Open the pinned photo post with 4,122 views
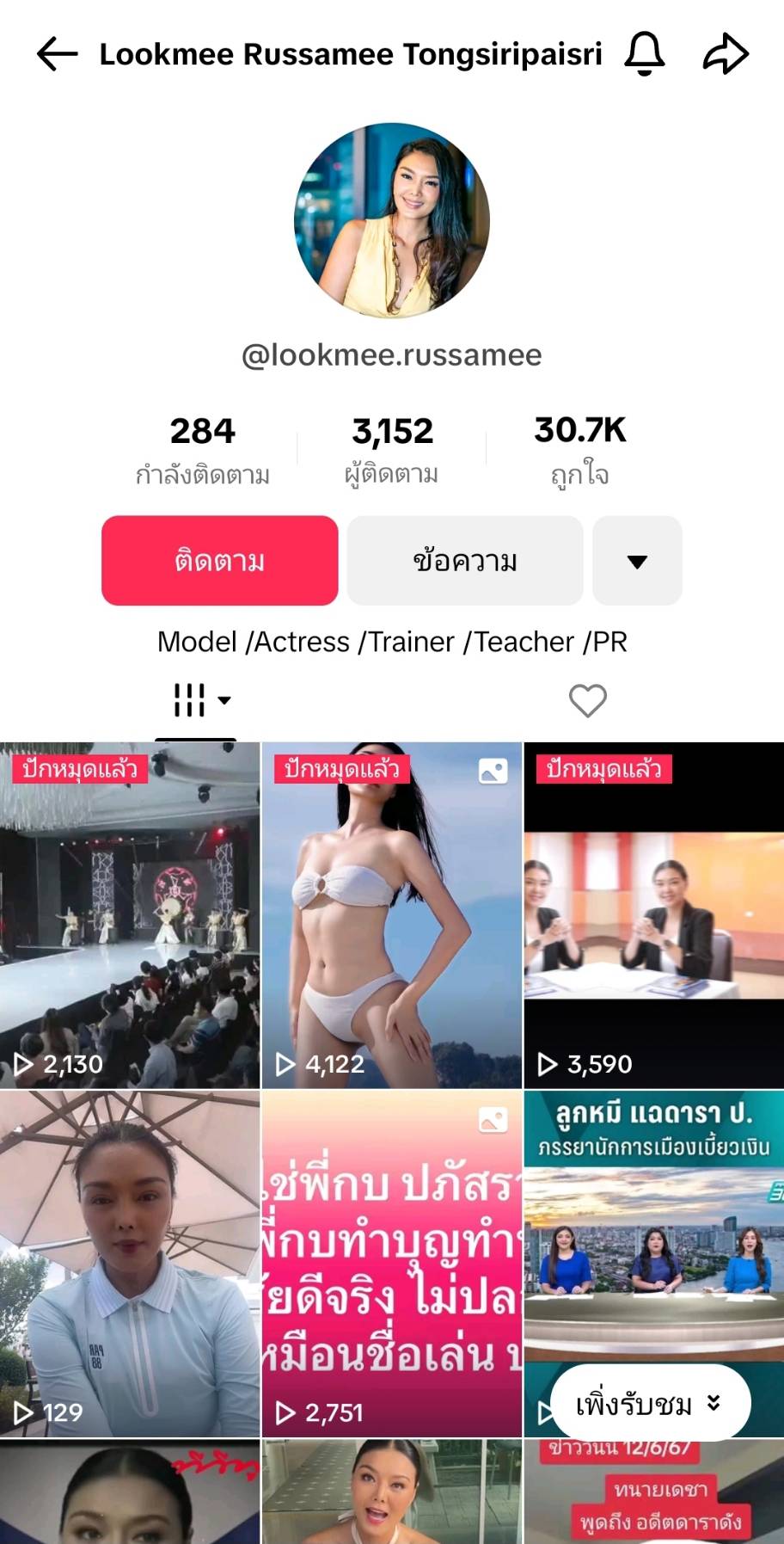784x1544 pixels. coord(392,915)
